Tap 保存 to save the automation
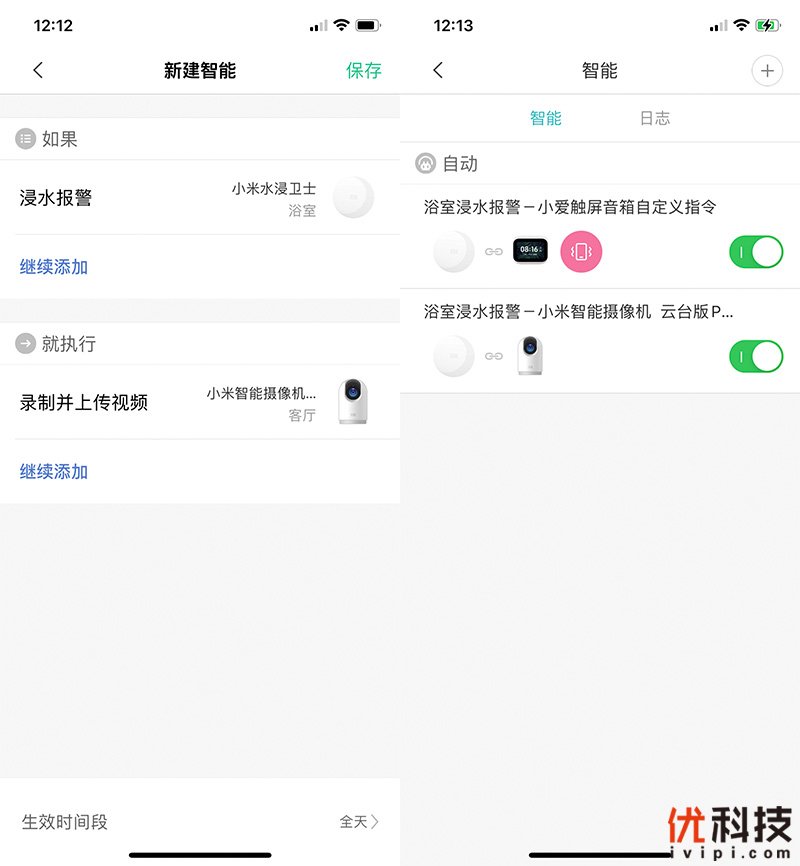The width and height of the screenshot is (800, 866). pyautogui.click(x=364, y=70)
